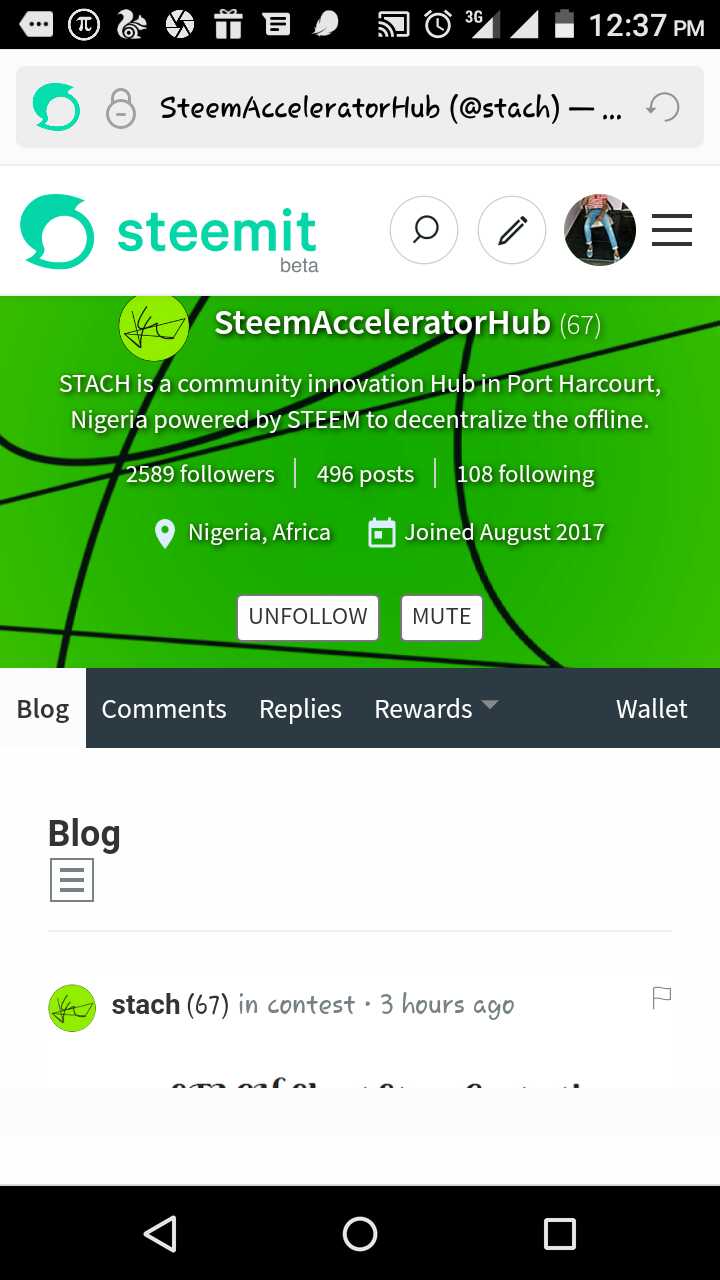Click the location pin beside Nigeria, Africa
720x1280 pixels.
pos(165,532)
